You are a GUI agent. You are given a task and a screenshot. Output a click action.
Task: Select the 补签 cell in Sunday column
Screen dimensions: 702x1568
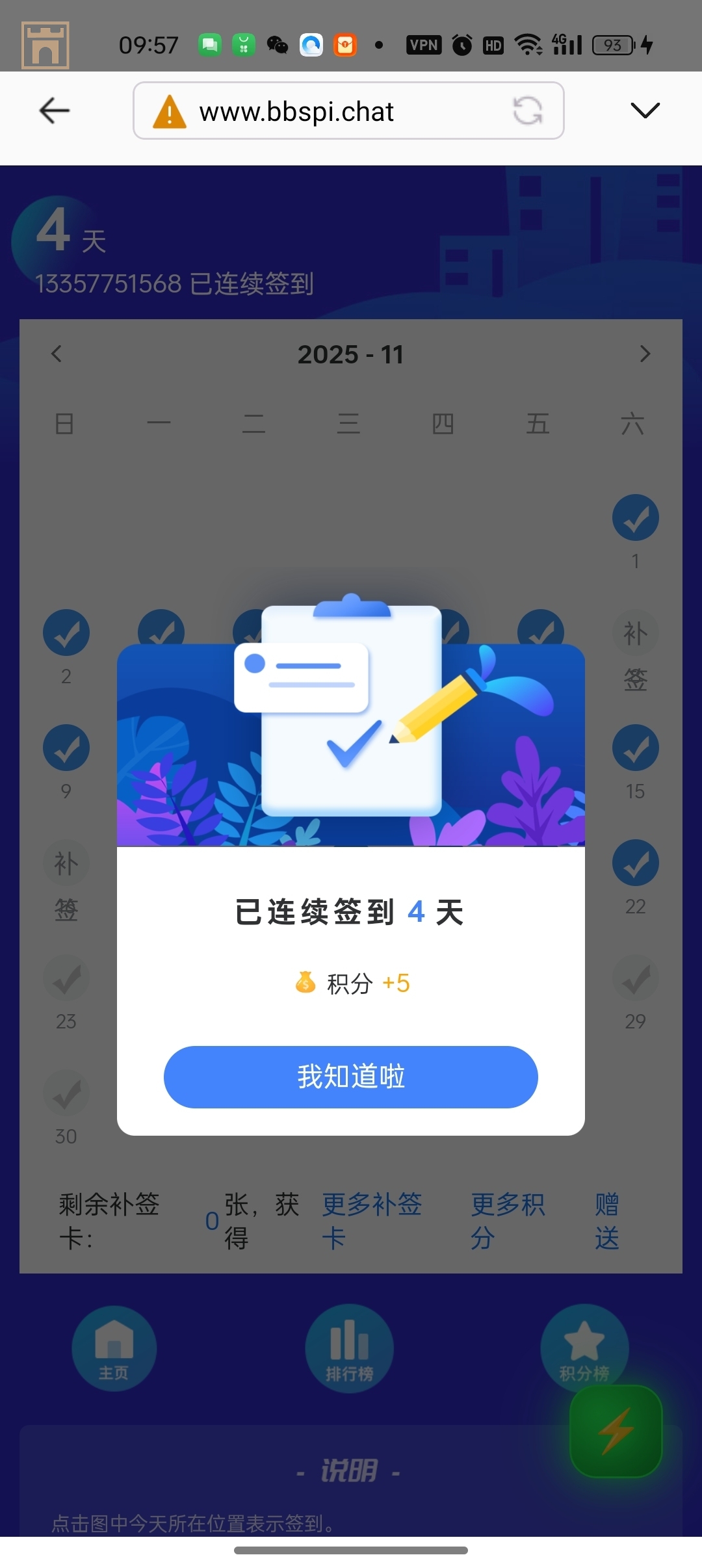tap(66, 884)
